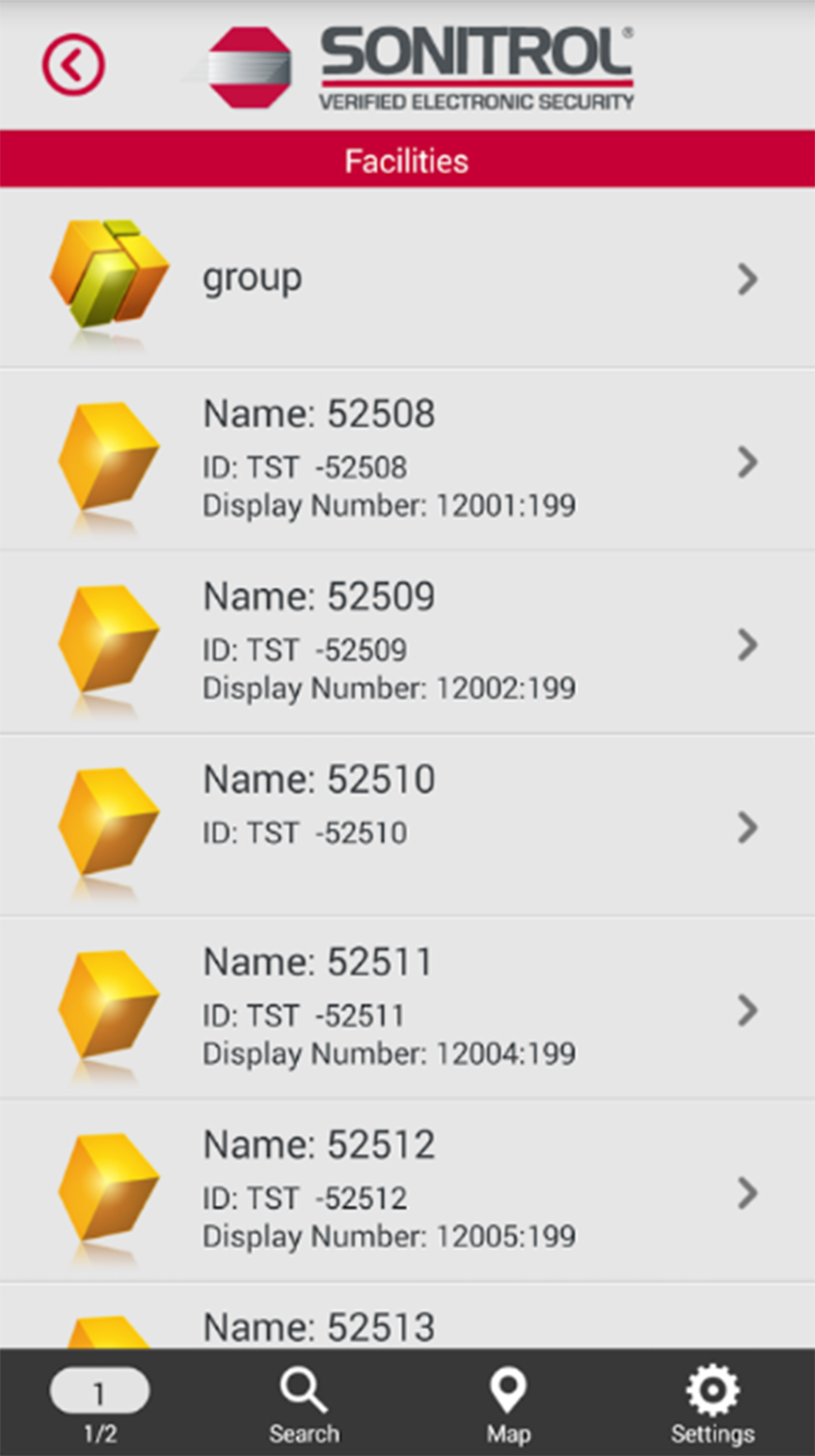Switch to the Map view
815x1456 pixels.
click(x=509, y=1405)
